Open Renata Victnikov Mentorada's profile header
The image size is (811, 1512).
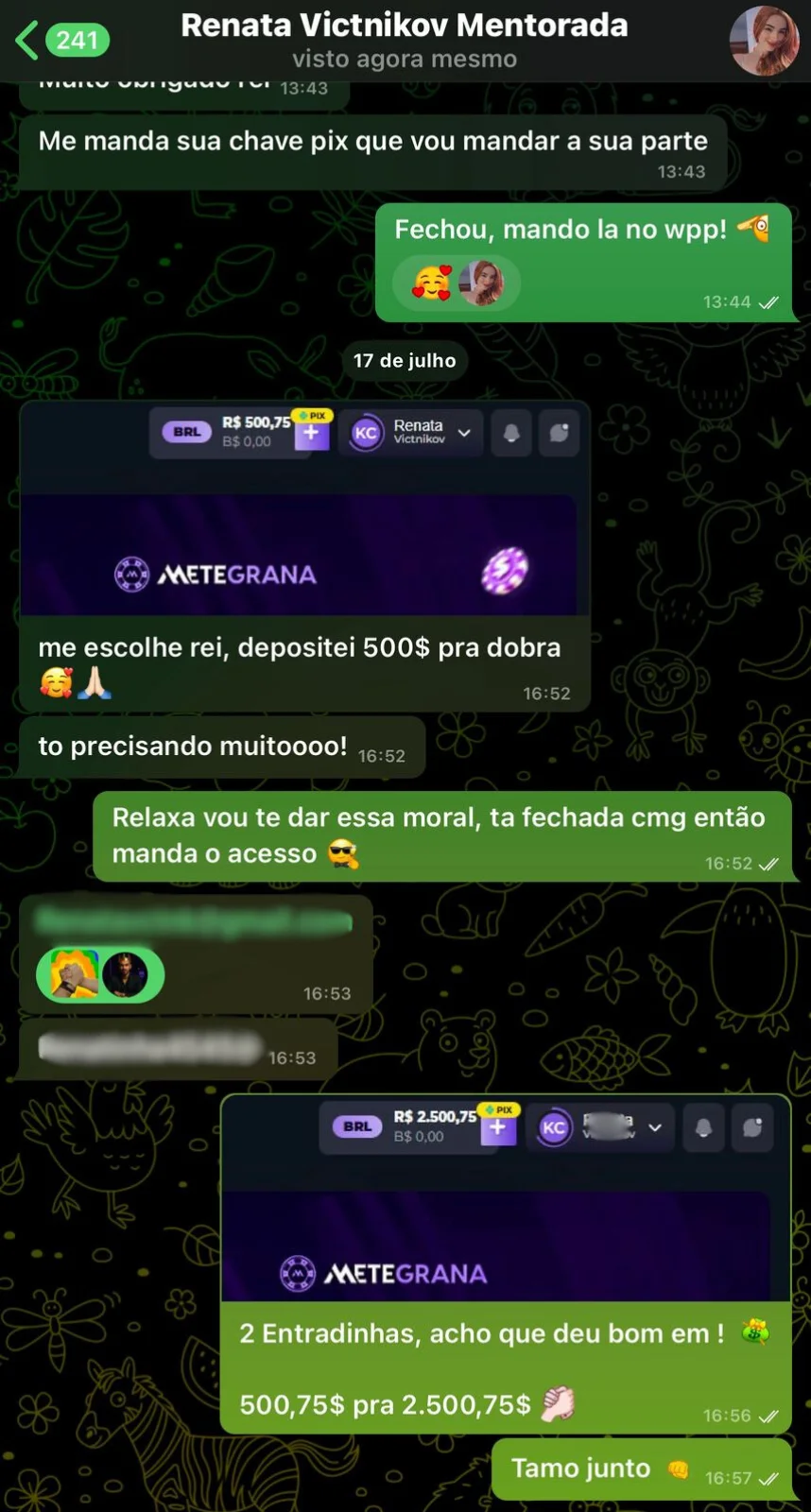click(x=404, y=40)
